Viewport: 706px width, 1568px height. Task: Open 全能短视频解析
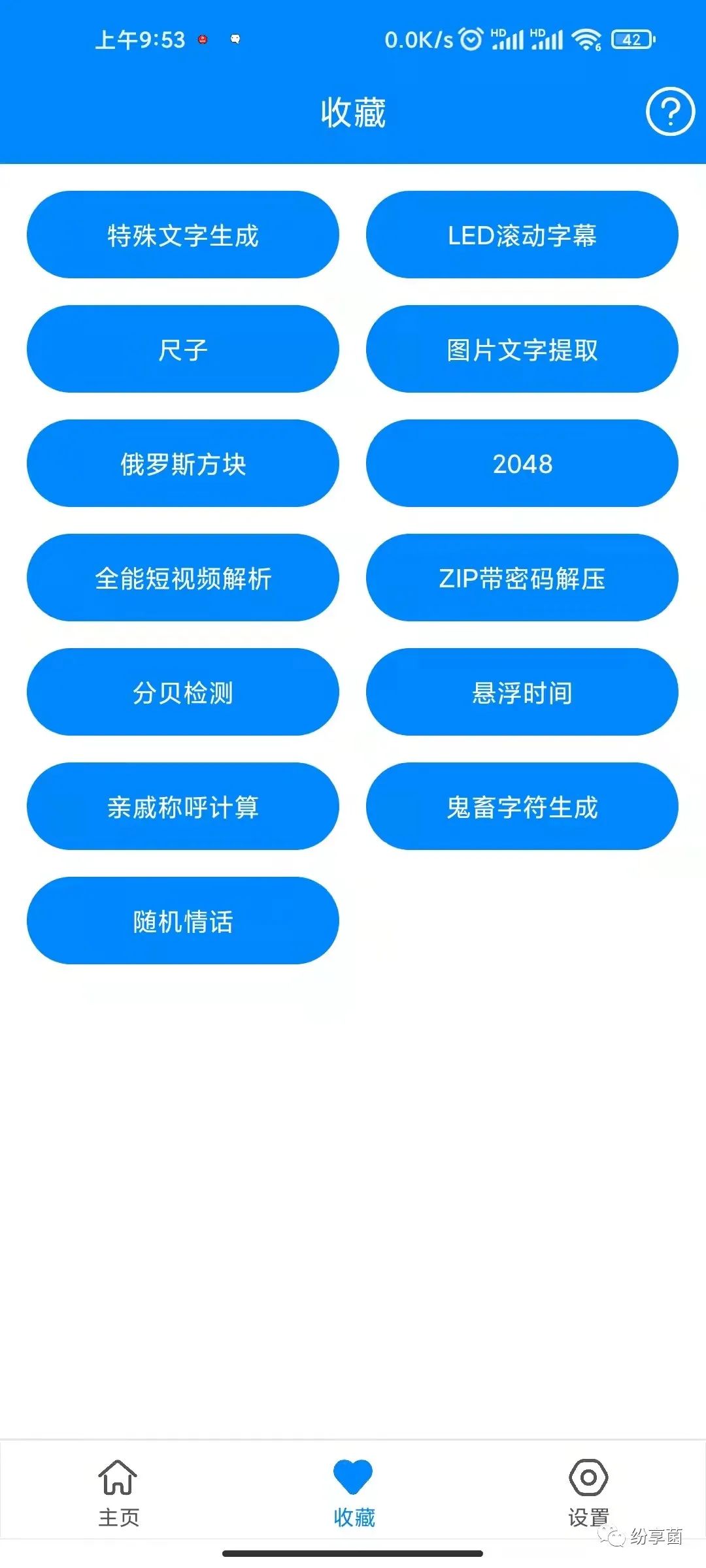(183, 578)
